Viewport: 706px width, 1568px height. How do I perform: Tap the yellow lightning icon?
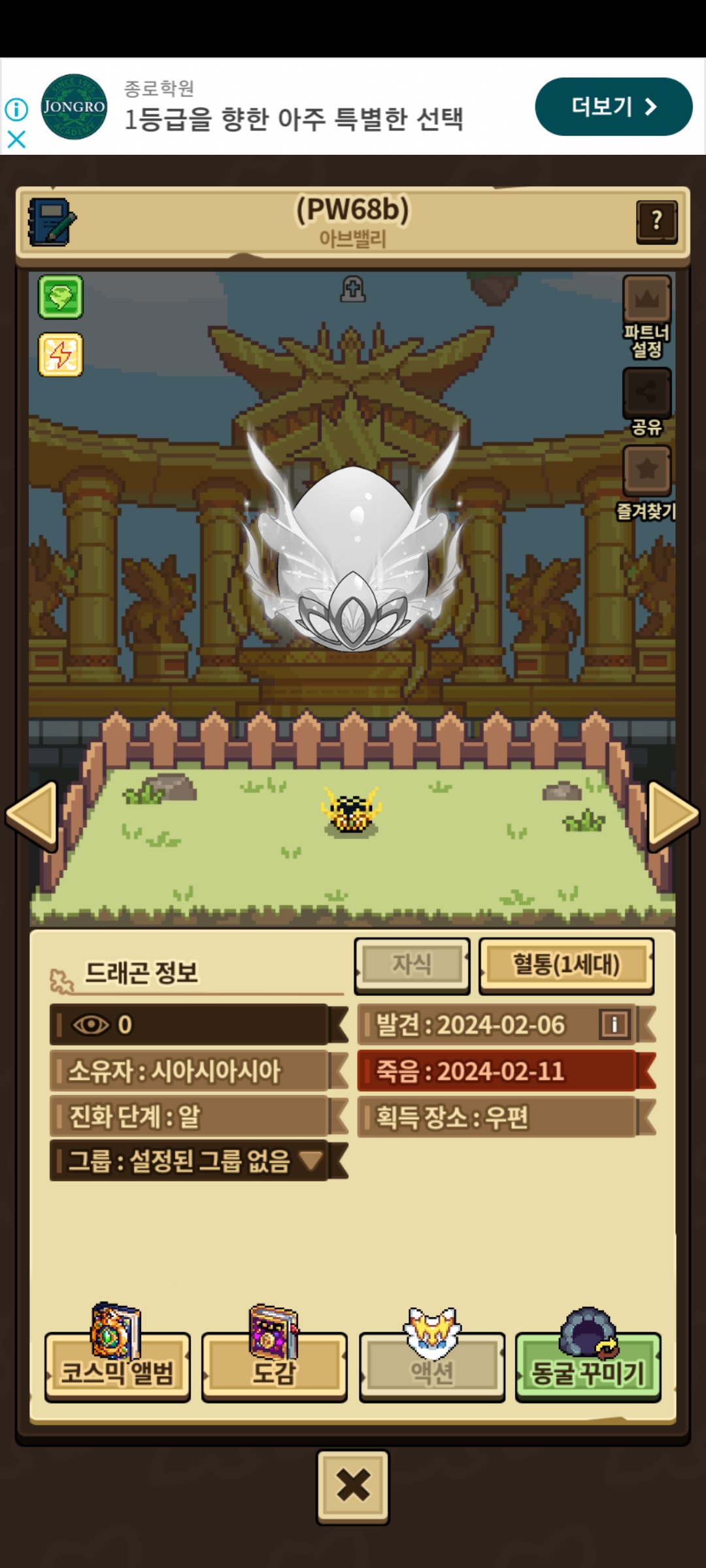click(x=61, y=355)
